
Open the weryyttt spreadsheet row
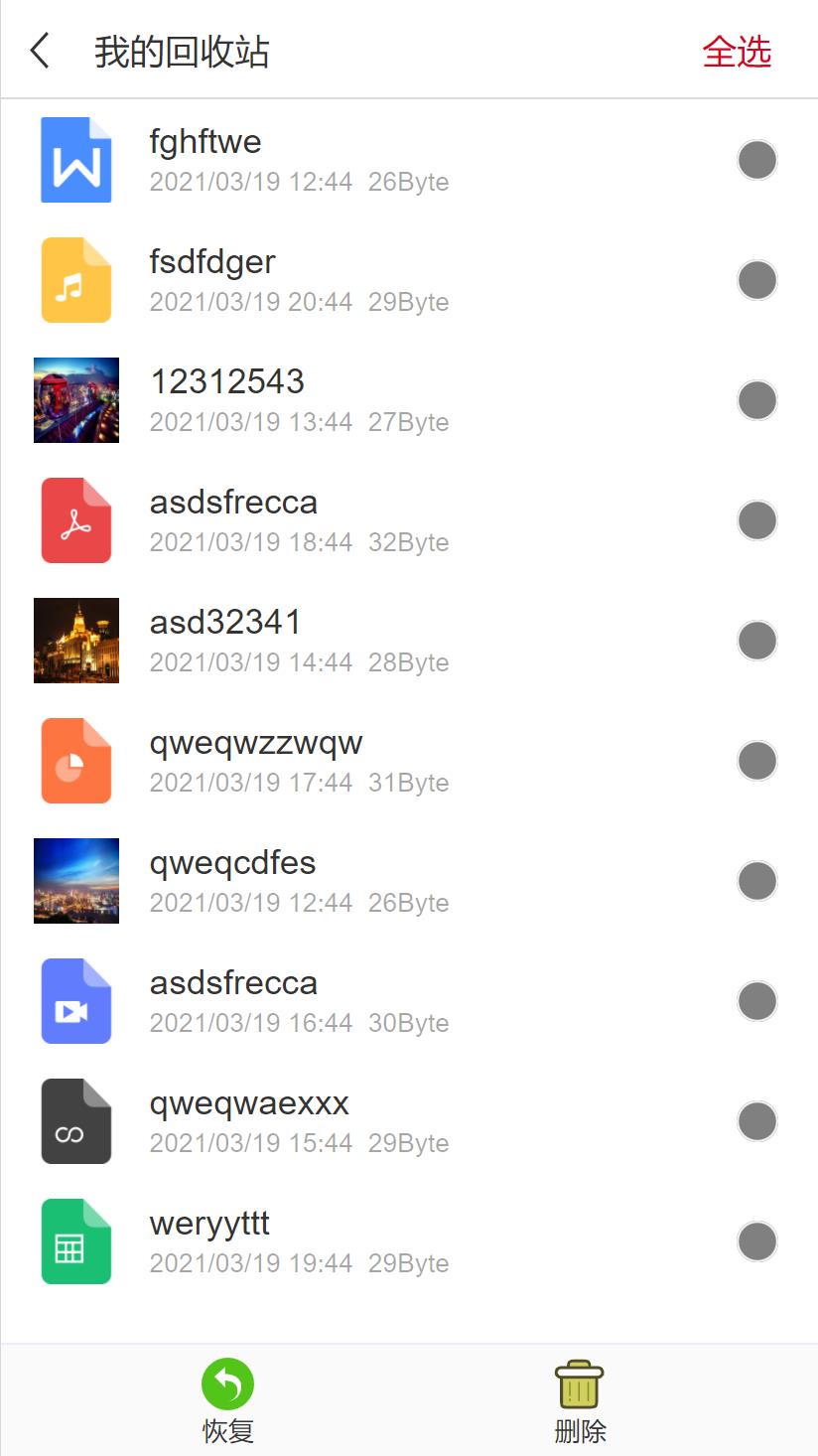pyautogui.click(x=409, y=1241)
